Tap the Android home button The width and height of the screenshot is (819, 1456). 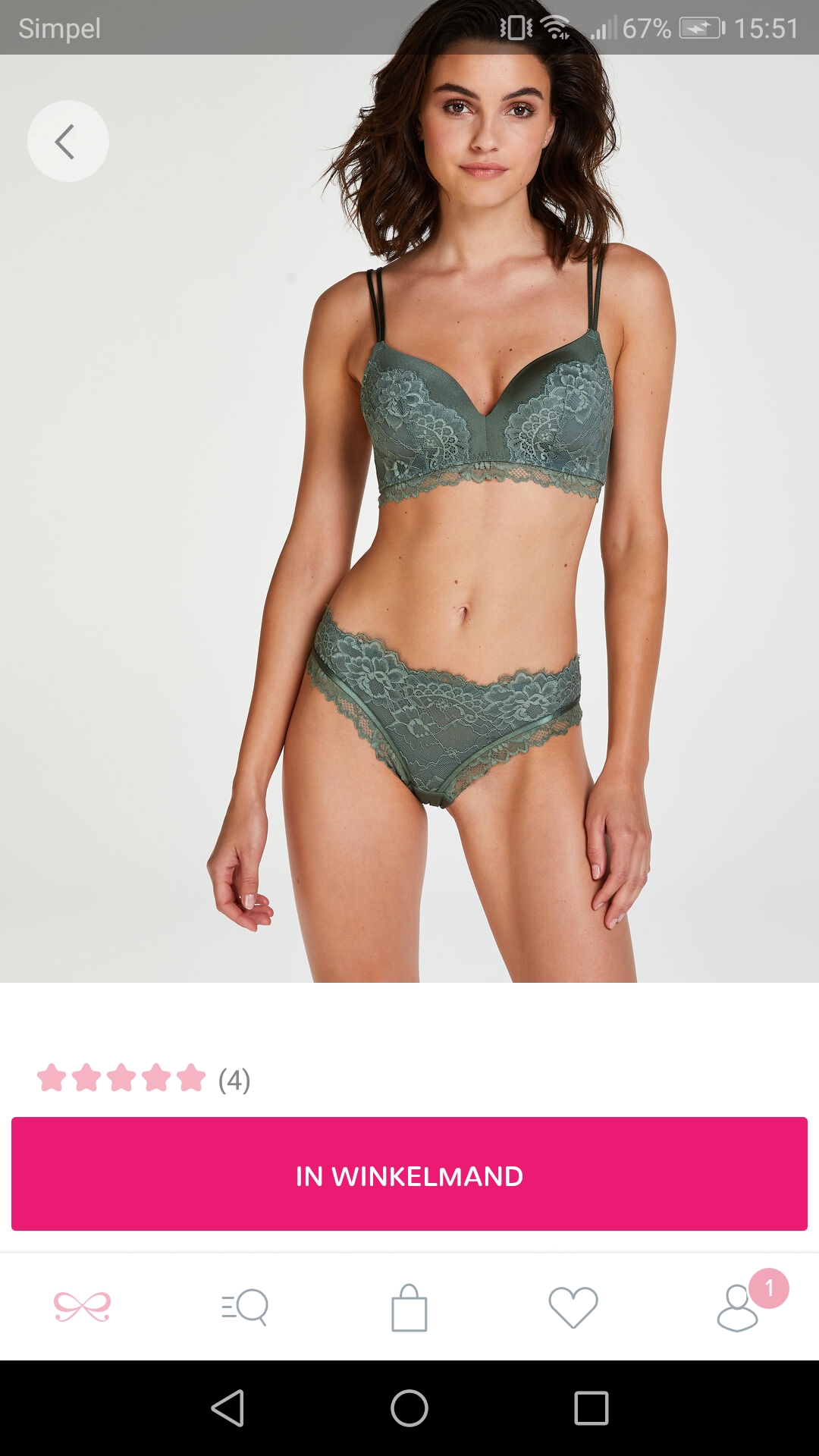[x=409, y=1408]
